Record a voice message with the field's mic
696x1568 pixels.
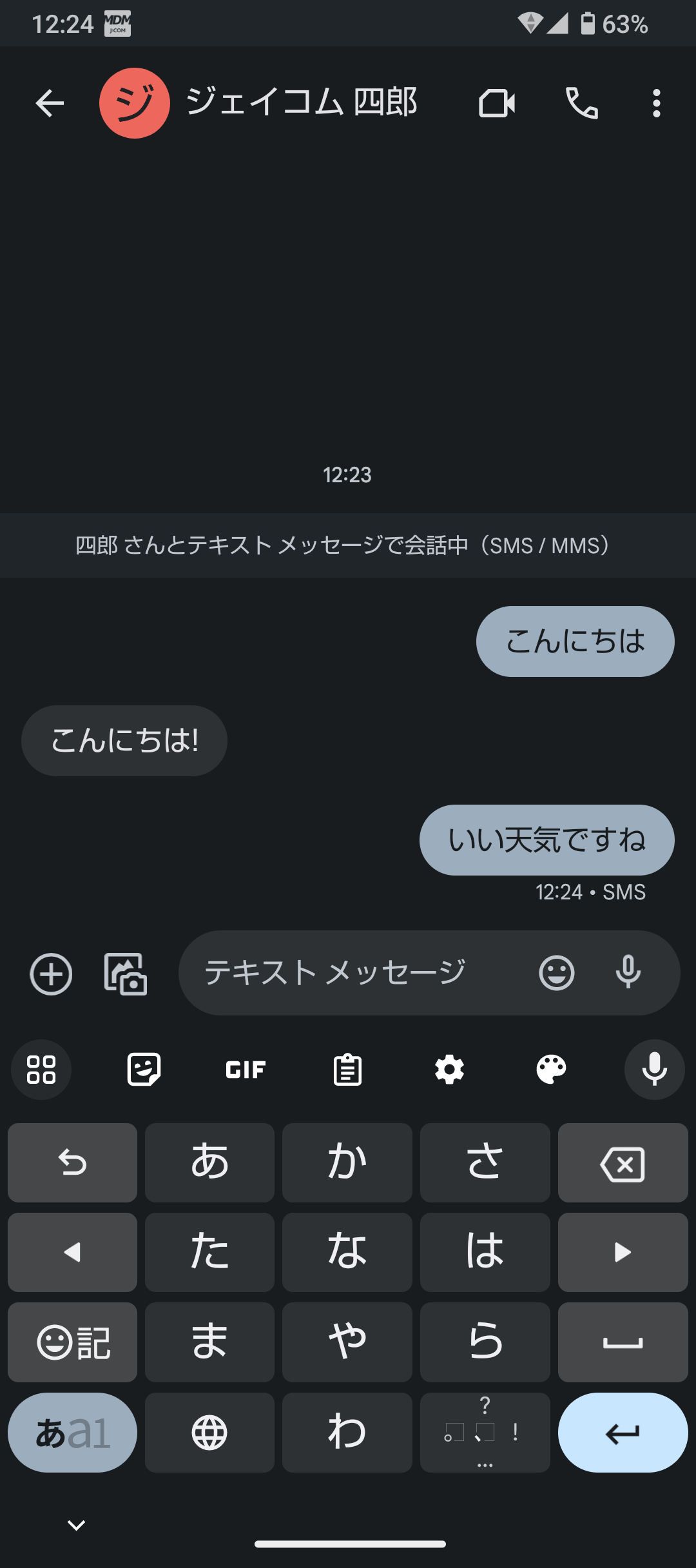click(x=628, y=973)
